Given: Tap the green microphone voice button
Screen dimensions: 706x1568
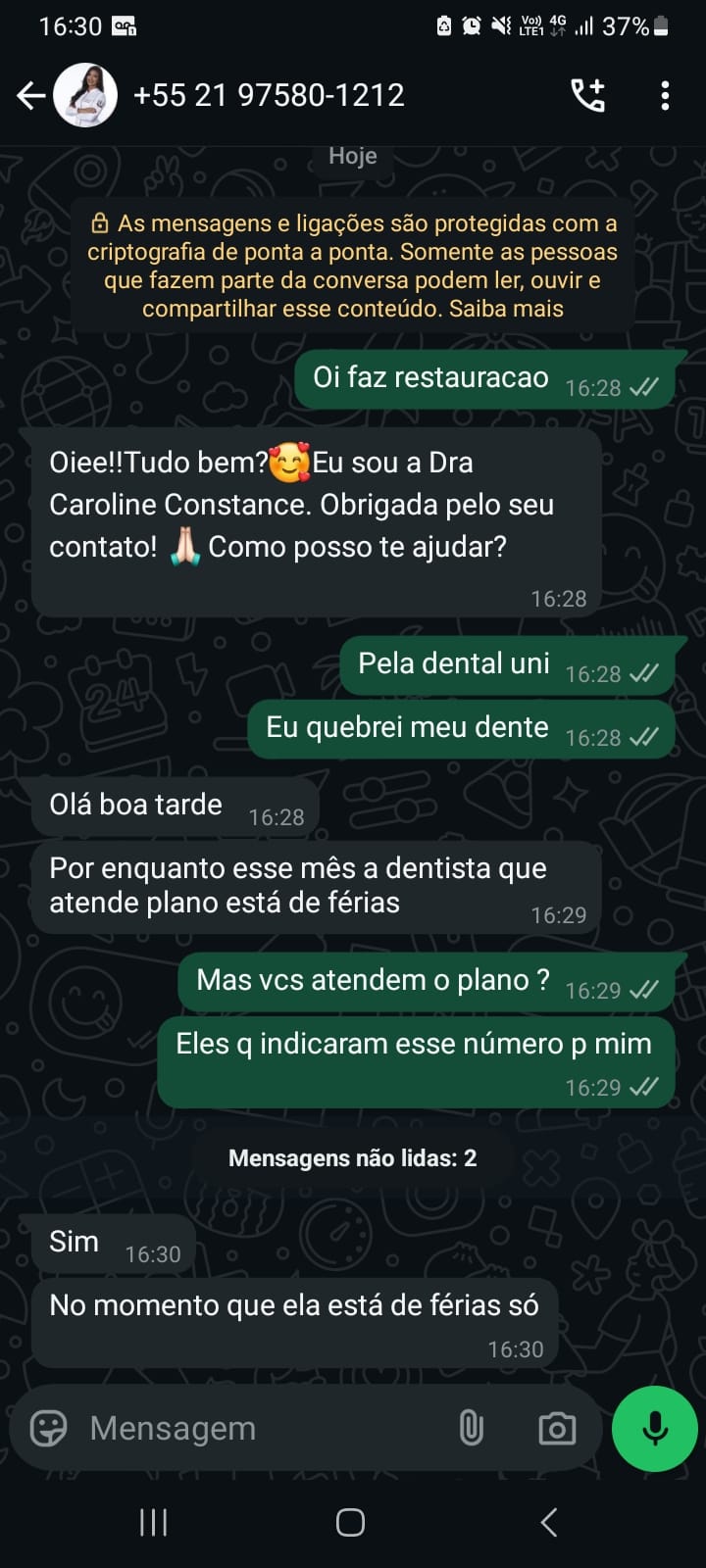Looking at the screenshot, I should [654, 1428].
